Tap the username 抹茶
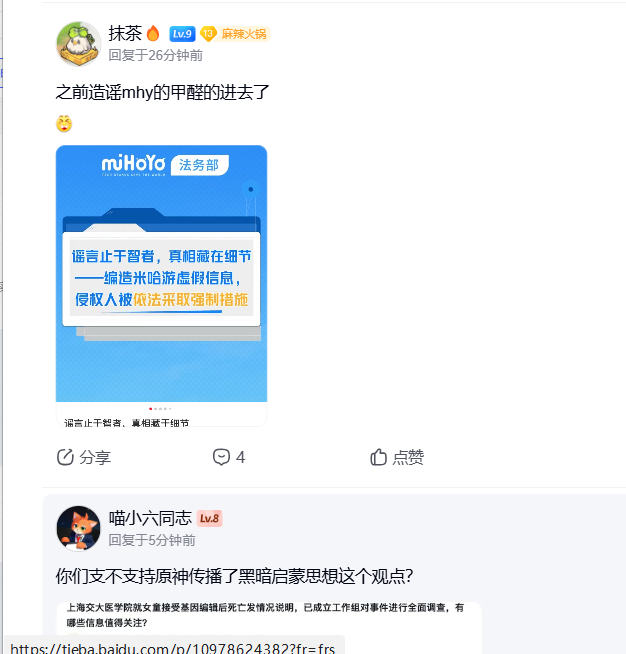 [x=125, y=33]
